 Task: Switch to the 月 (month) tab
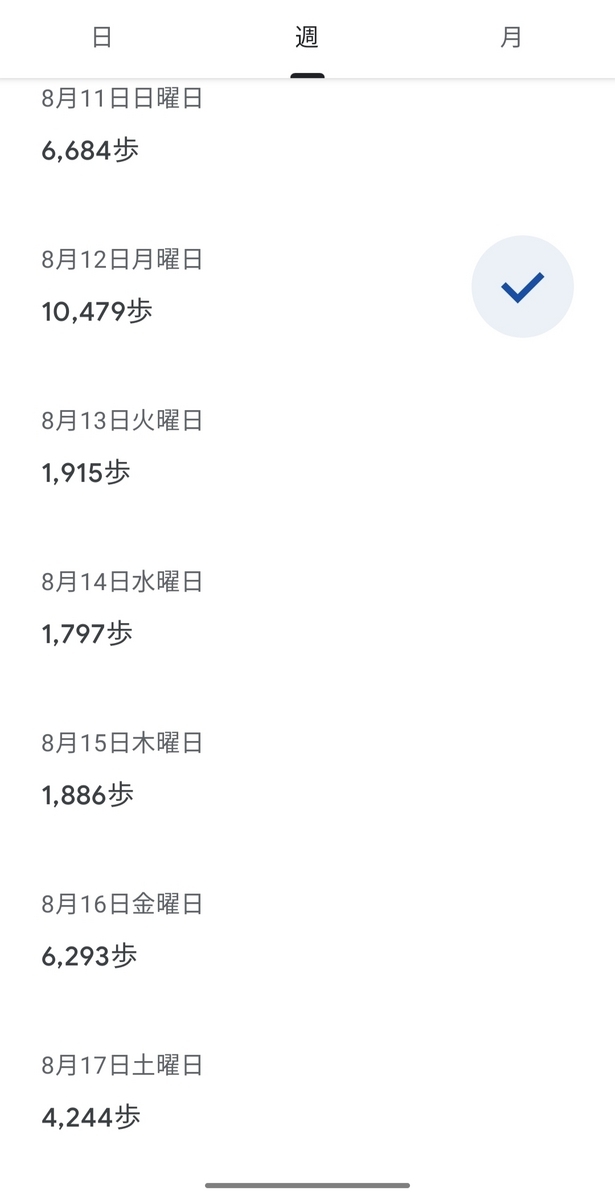(x=512, y=38)
